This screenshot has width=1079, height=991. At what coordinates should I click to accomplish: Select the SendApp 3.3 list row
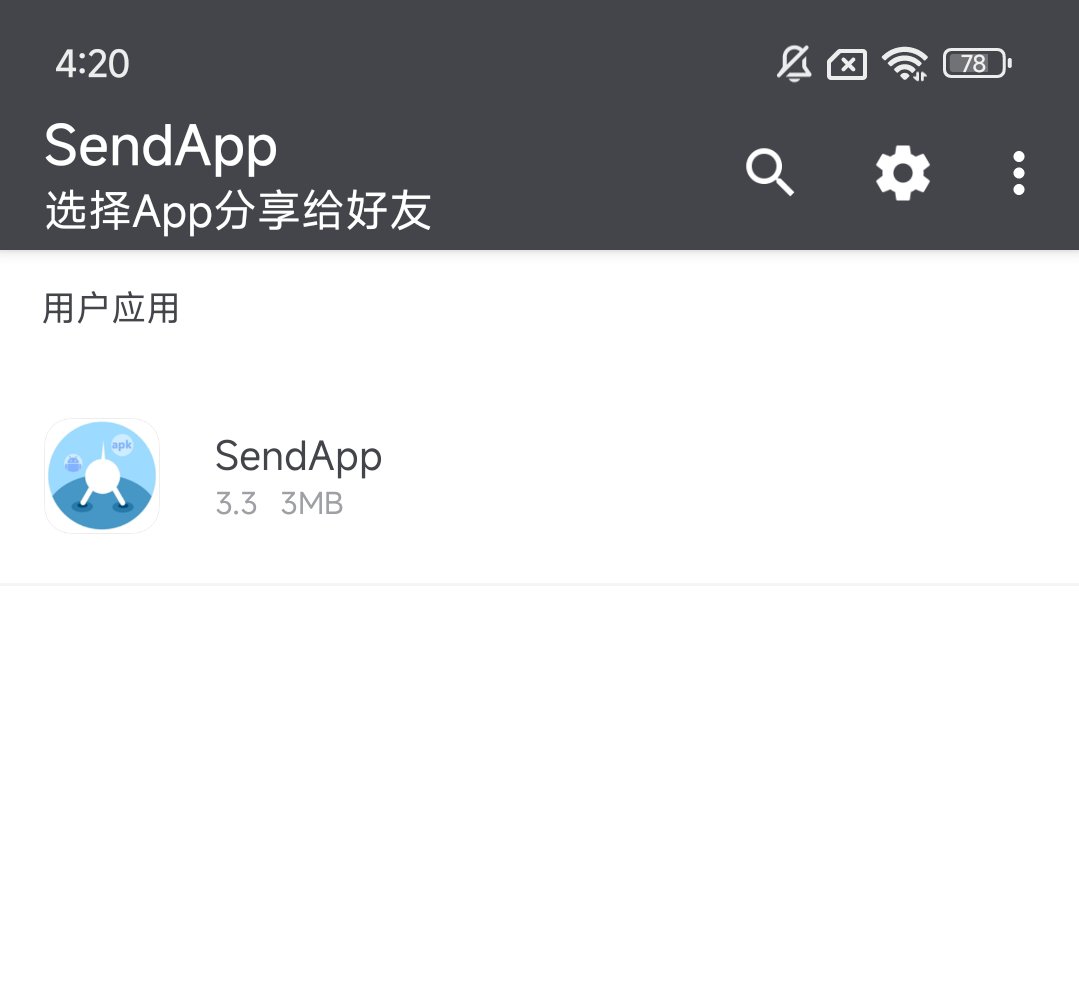539,476
